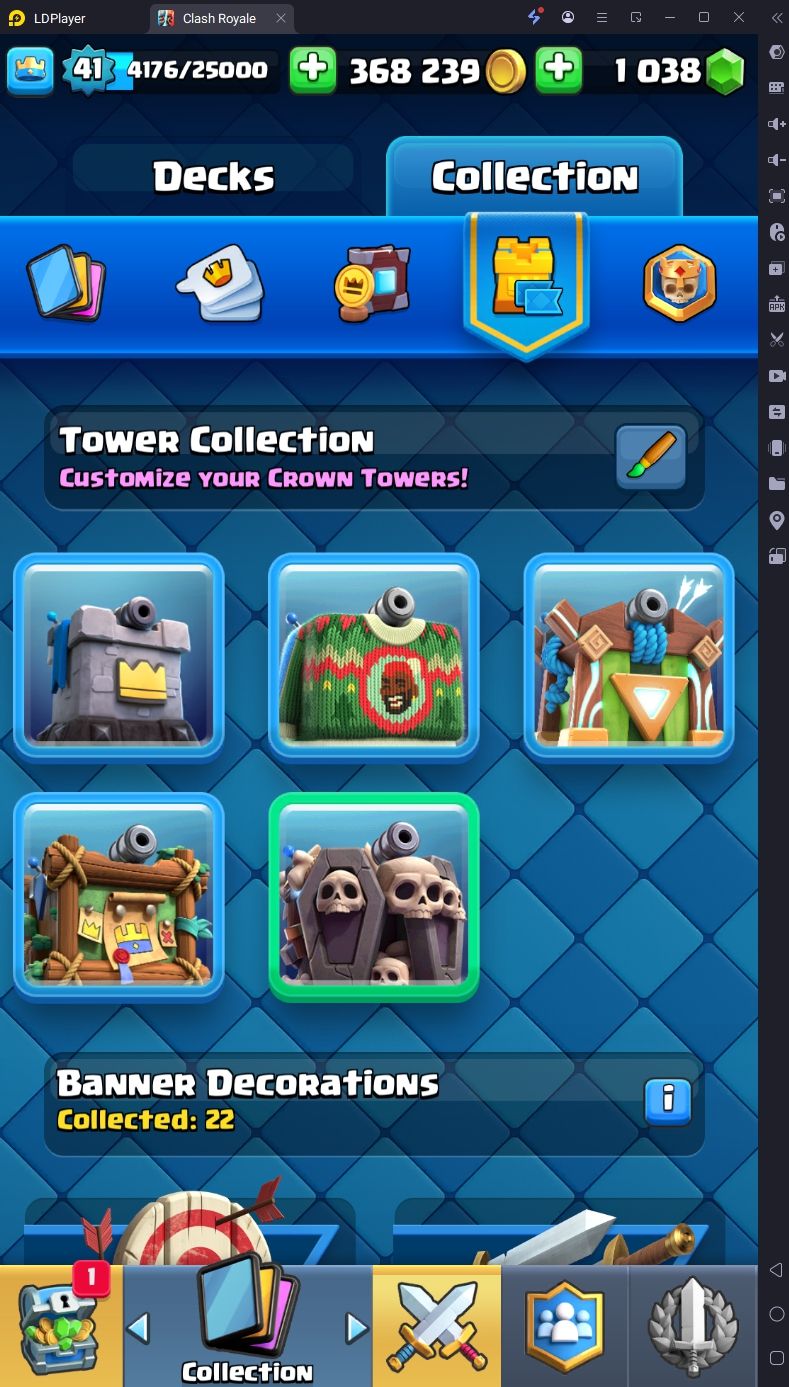
Task: Select the skull coffin tower skin
Action: click(373, 896)
